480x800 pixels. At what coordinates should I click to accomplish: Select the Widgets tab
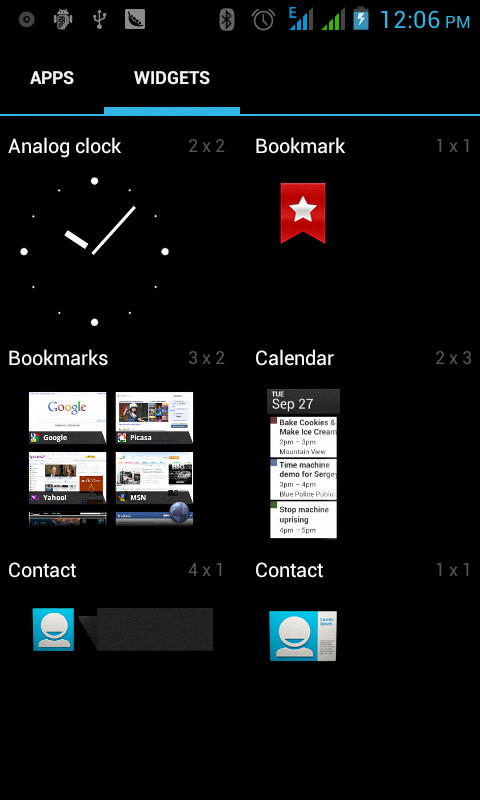[172, 78]
